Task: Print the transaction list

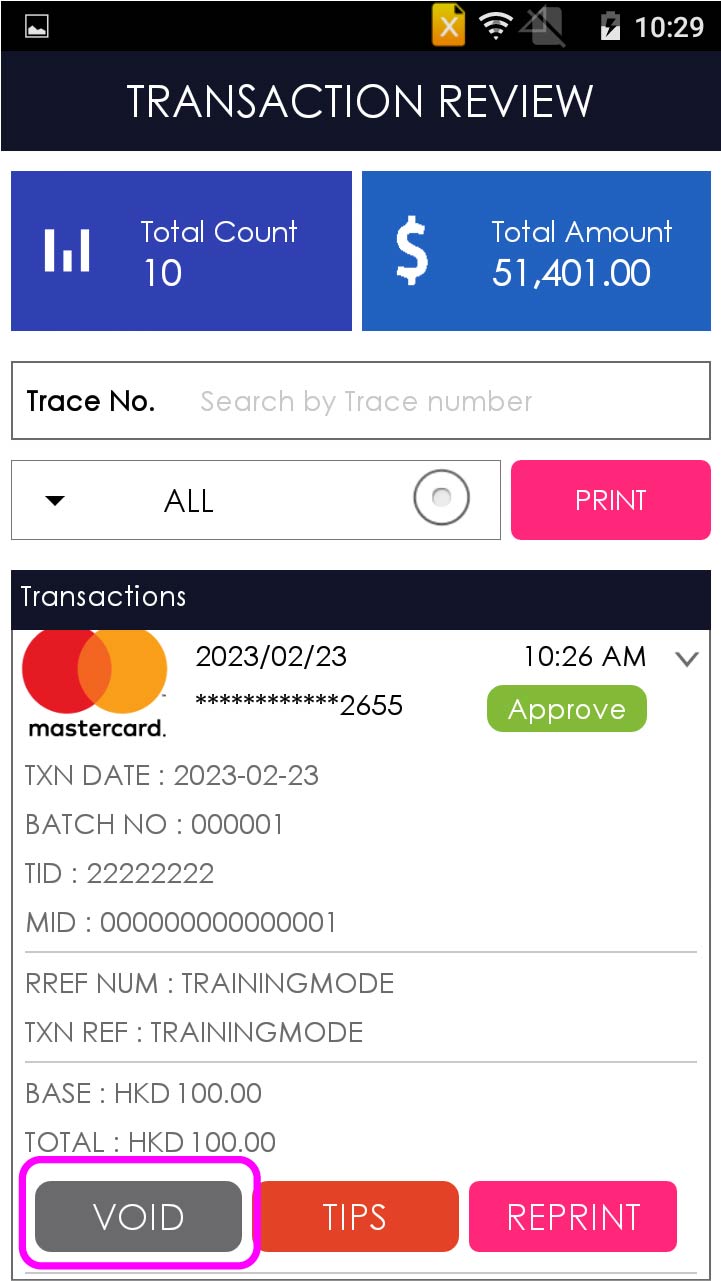Action: (x=610, y=500)
